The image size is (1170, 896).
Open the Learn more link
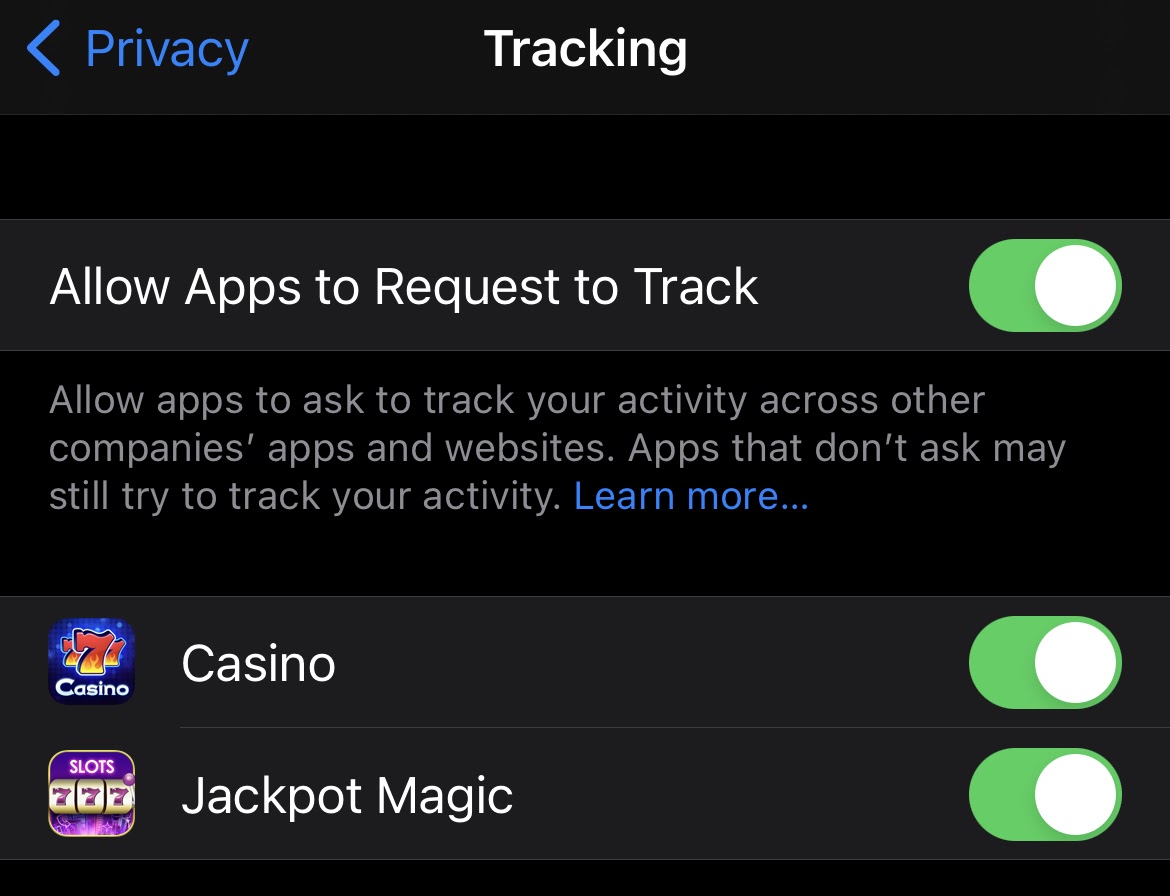pyautogui.click(x=691, y=497)
